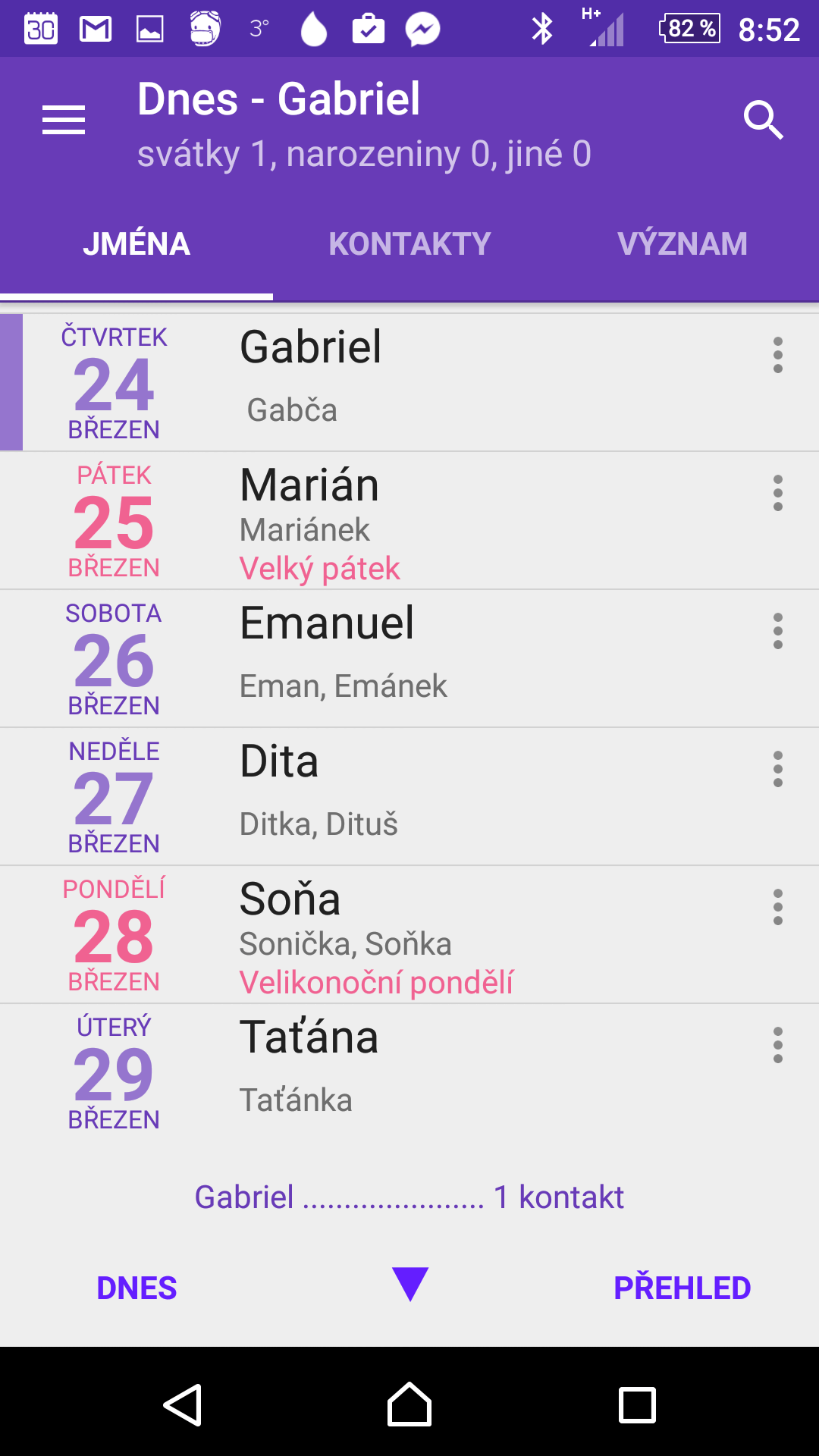Select the JMÉNA tab

136,243
